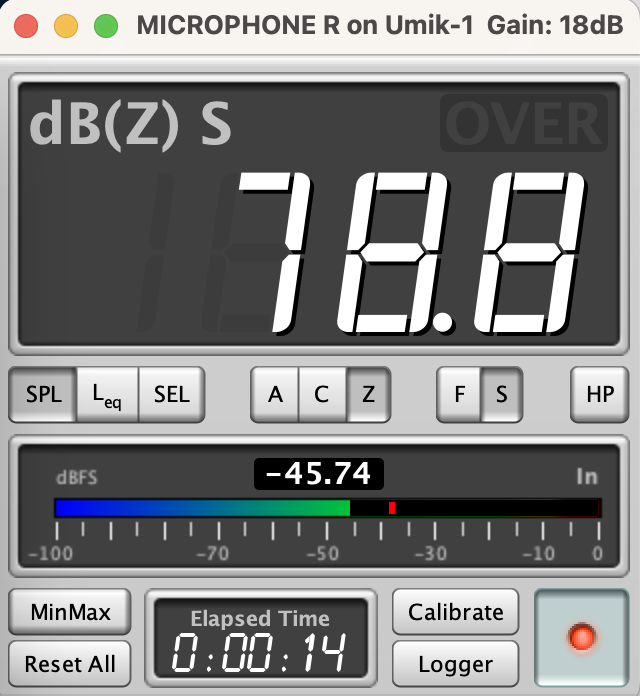Choose Z frequency weighting
This screenshot has width=640, height=696.
(368, 394)
